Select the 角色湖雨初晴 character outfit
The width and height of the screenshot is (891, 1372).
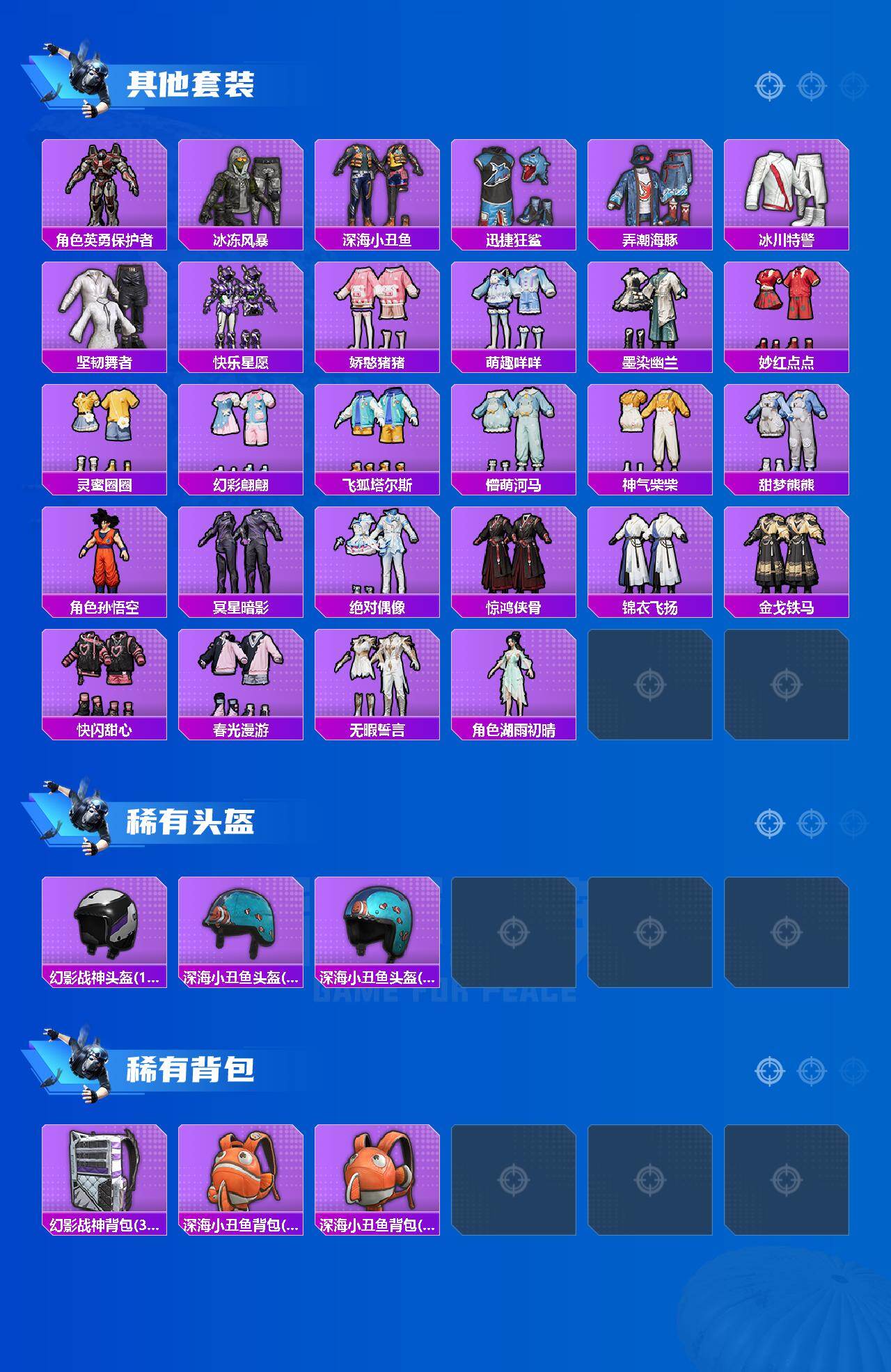pos(516,675)
